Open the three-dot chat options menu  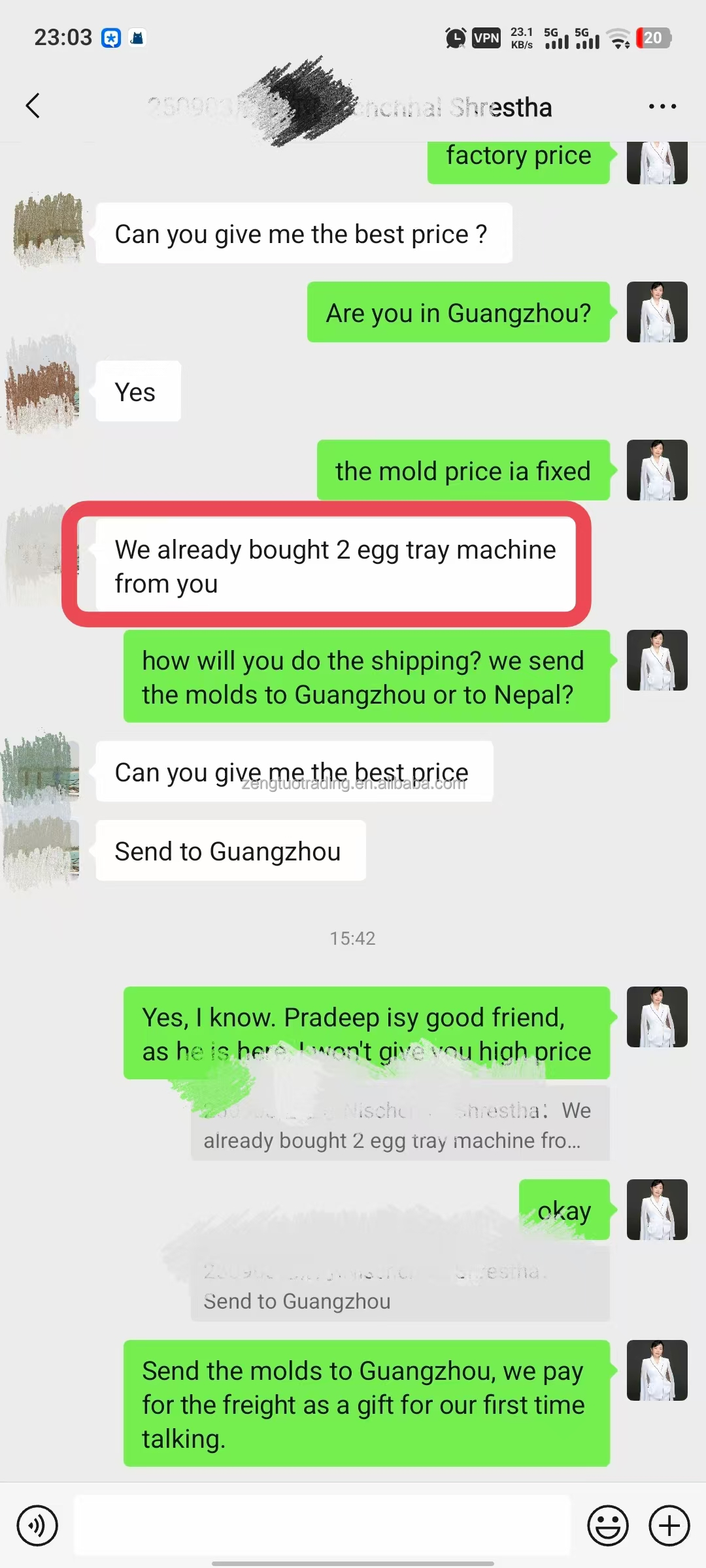(x=662, y=105)
